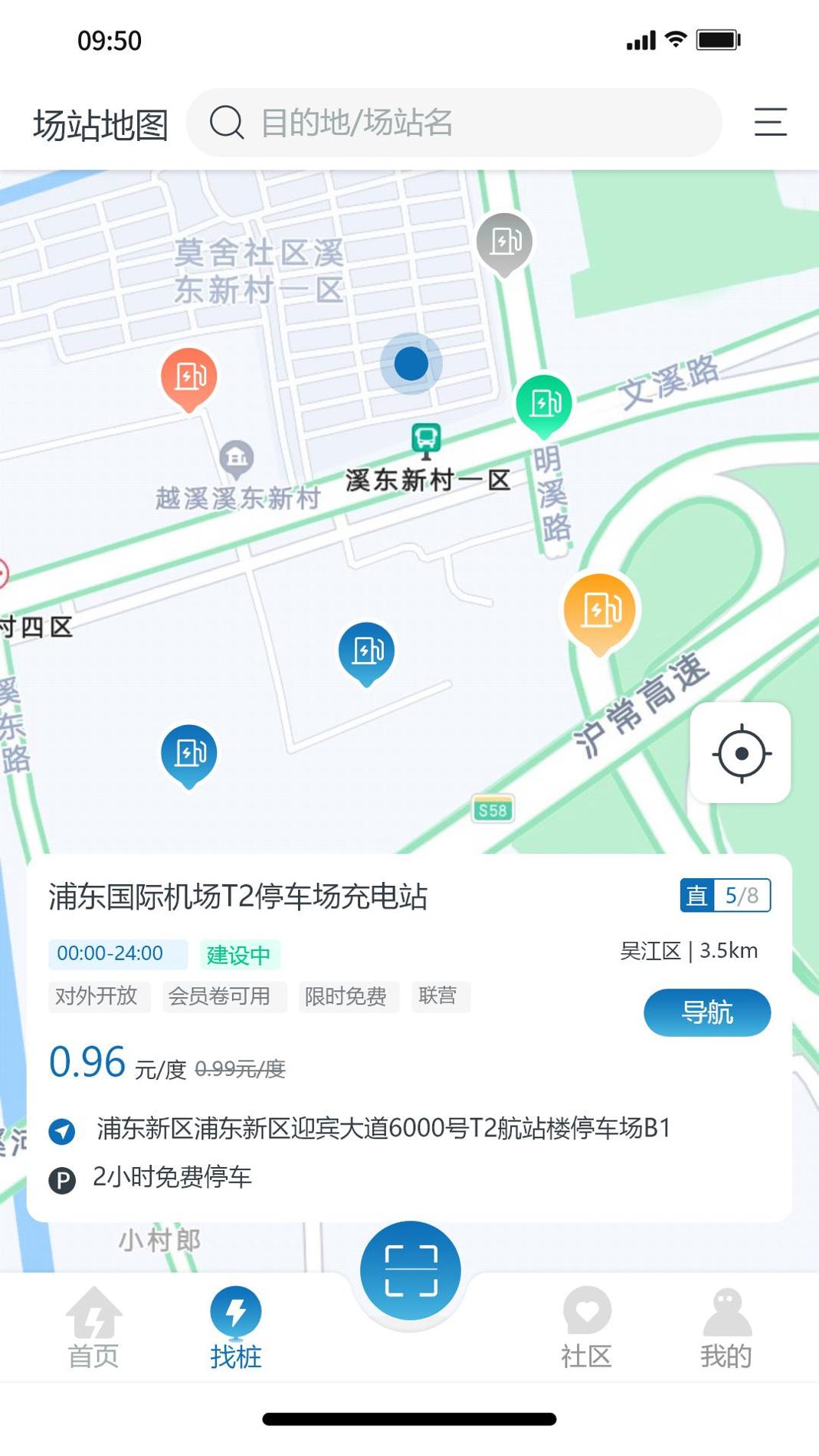Viewport: 819px width, 1456px height.
Task: Open 浦东国际机场T2停车场充电站 station details
Action: pos(238,897)
